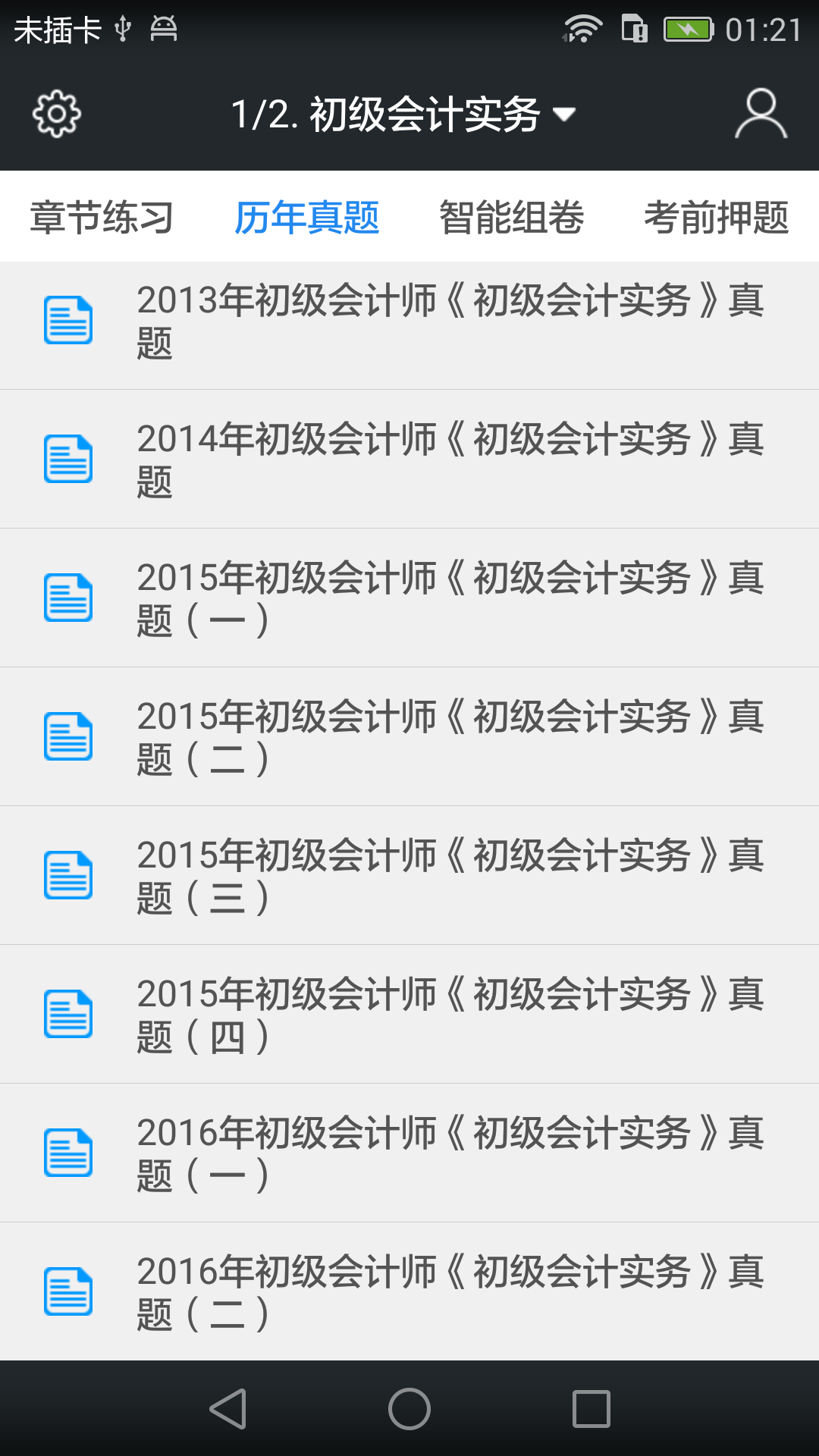The height and width of the screenshot is (1456, 819).
Task: Open the user profile icon
Action: click(x=761, y=112)
